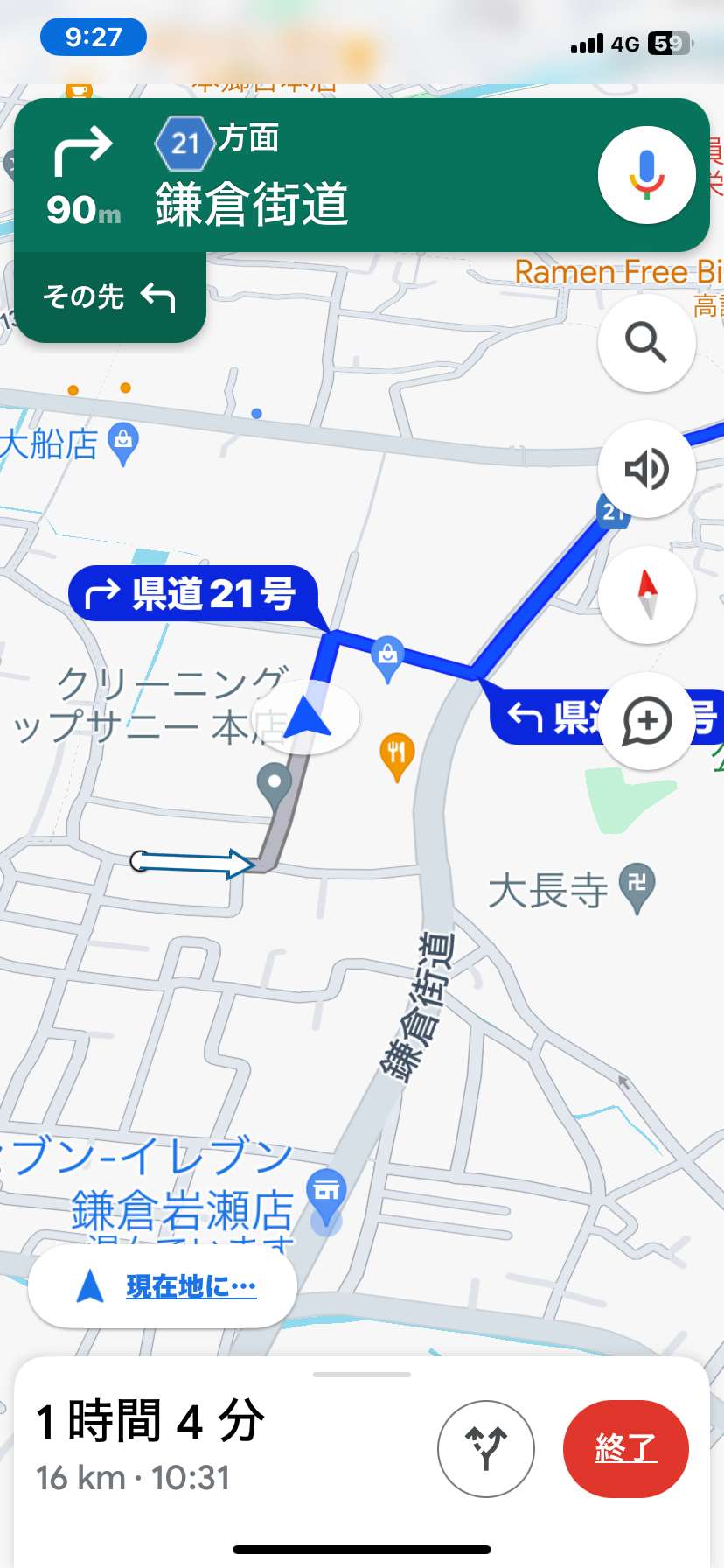Tap the orange restaurant pin on the map

coord(397,756)
